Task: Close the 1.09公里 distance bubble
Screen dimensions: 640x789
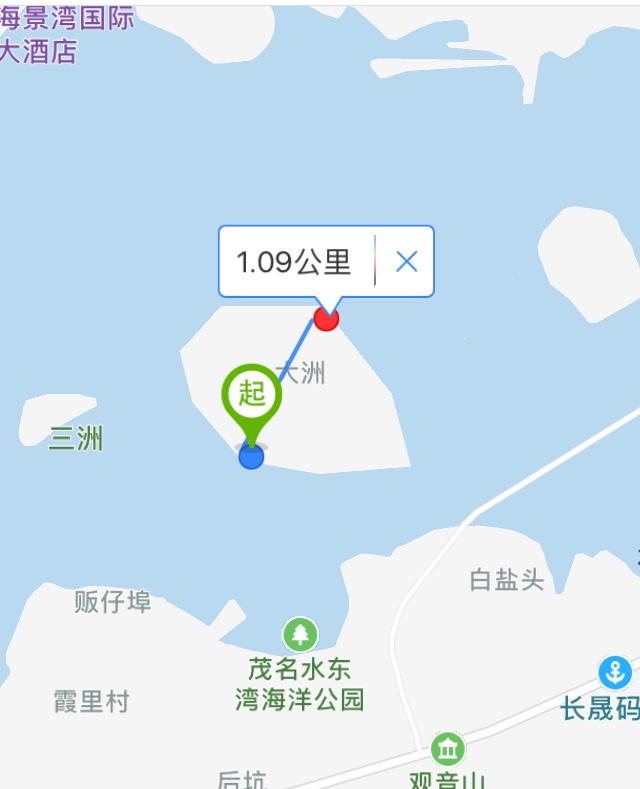Action: coord(406,262)
